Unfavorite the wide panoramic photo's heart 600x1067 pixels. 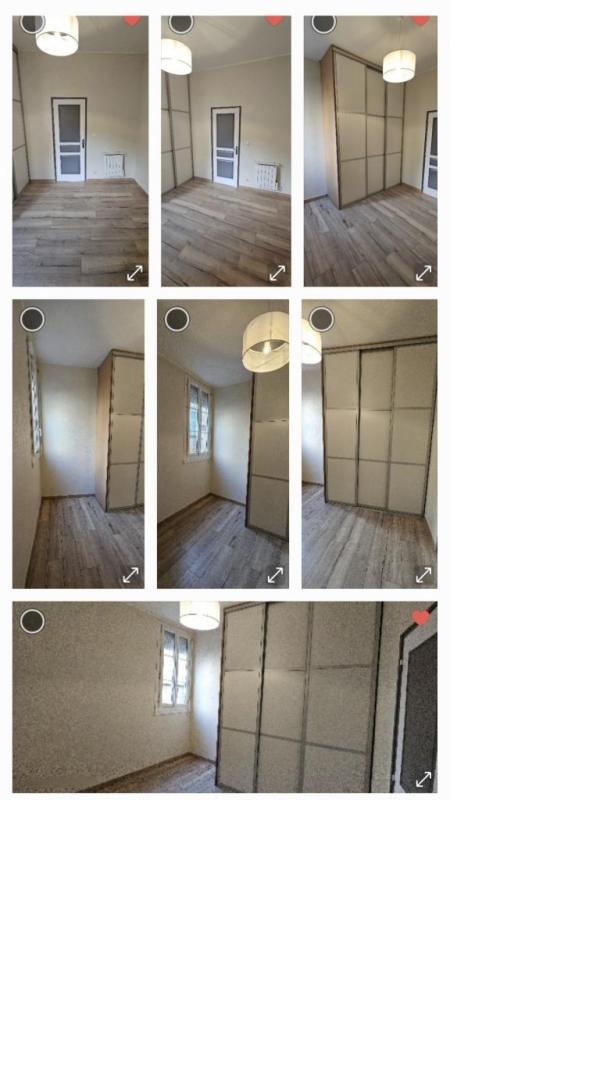421,618
